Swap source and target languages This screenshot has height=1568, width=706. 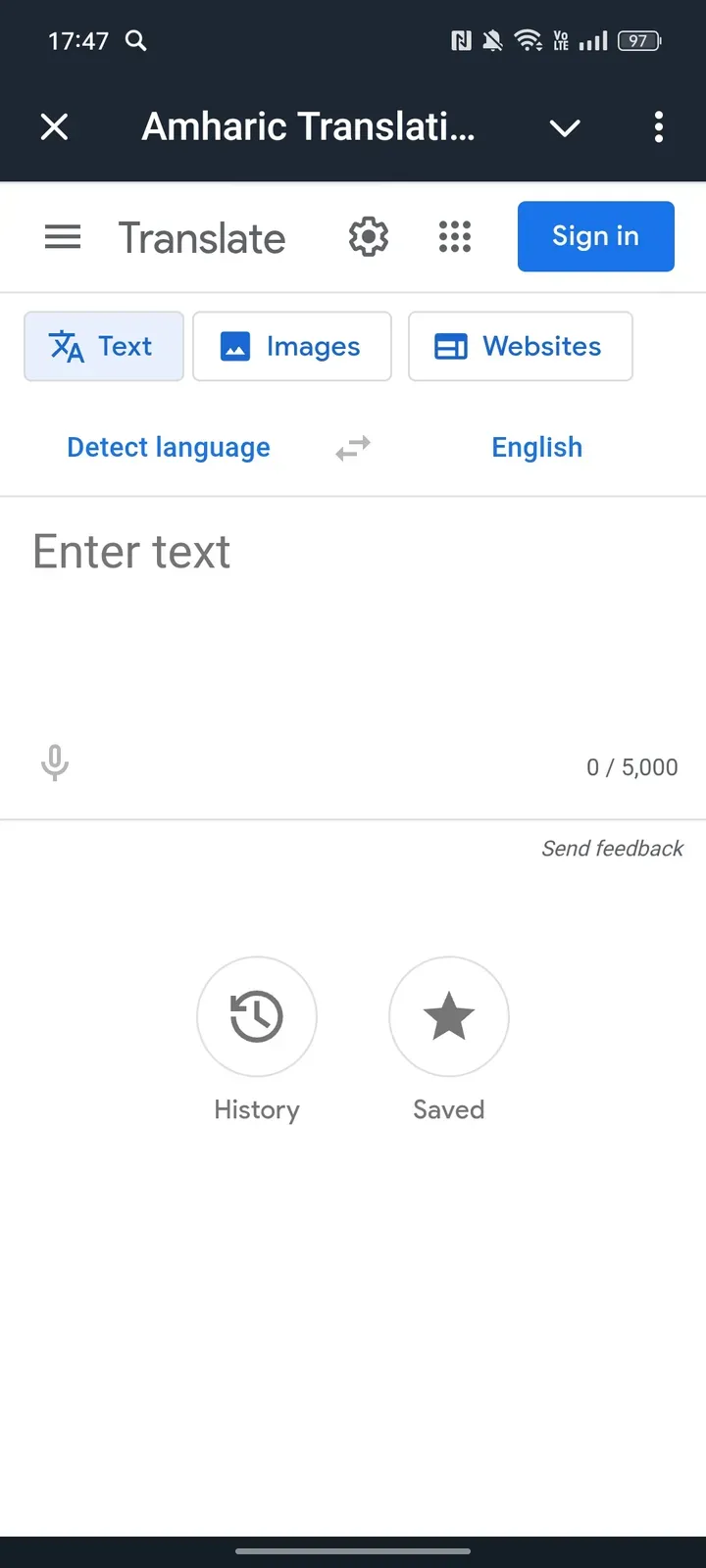pyautogui.click(x=353, y=448)
